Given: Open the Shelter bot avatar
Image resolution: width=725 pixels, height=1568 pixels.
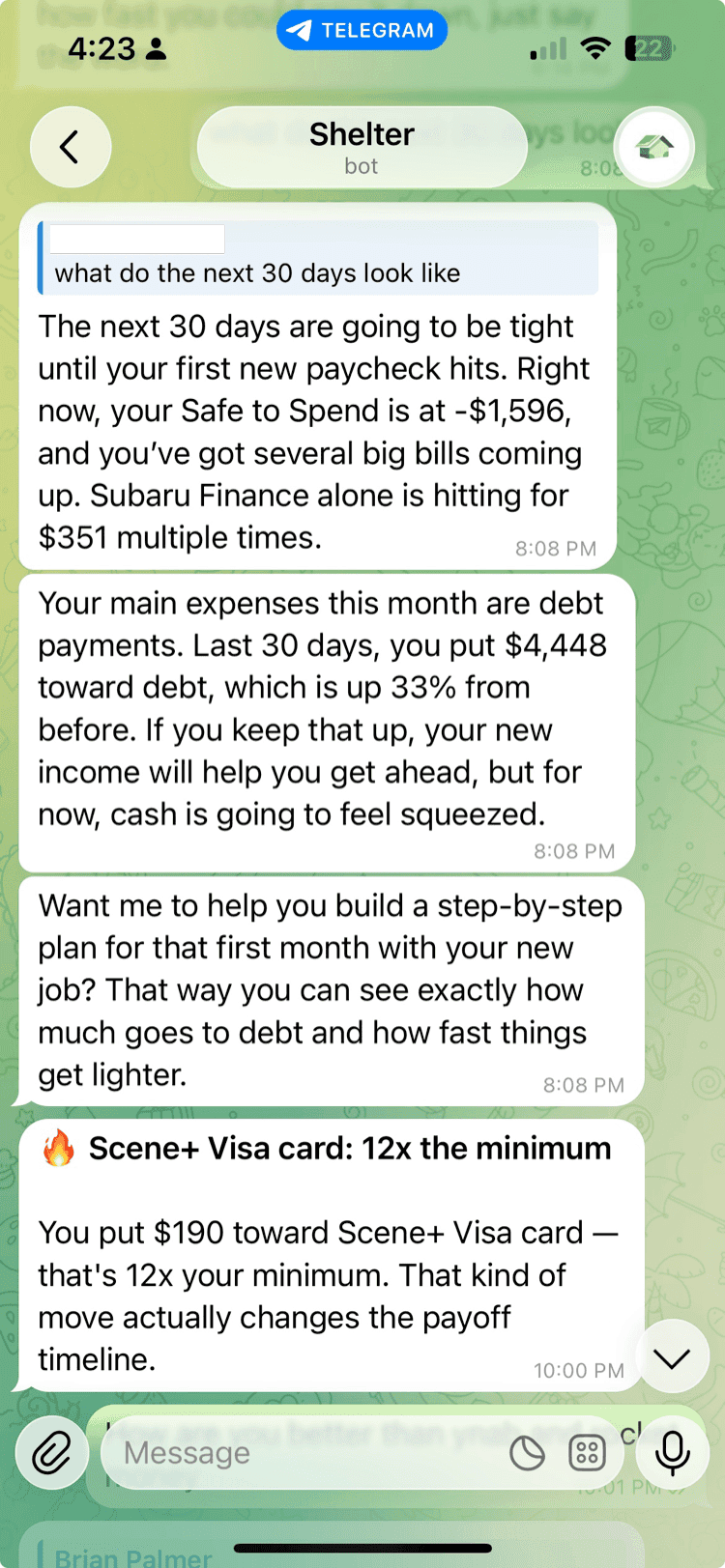Looking at the screenshot, I should pos(654,148).
